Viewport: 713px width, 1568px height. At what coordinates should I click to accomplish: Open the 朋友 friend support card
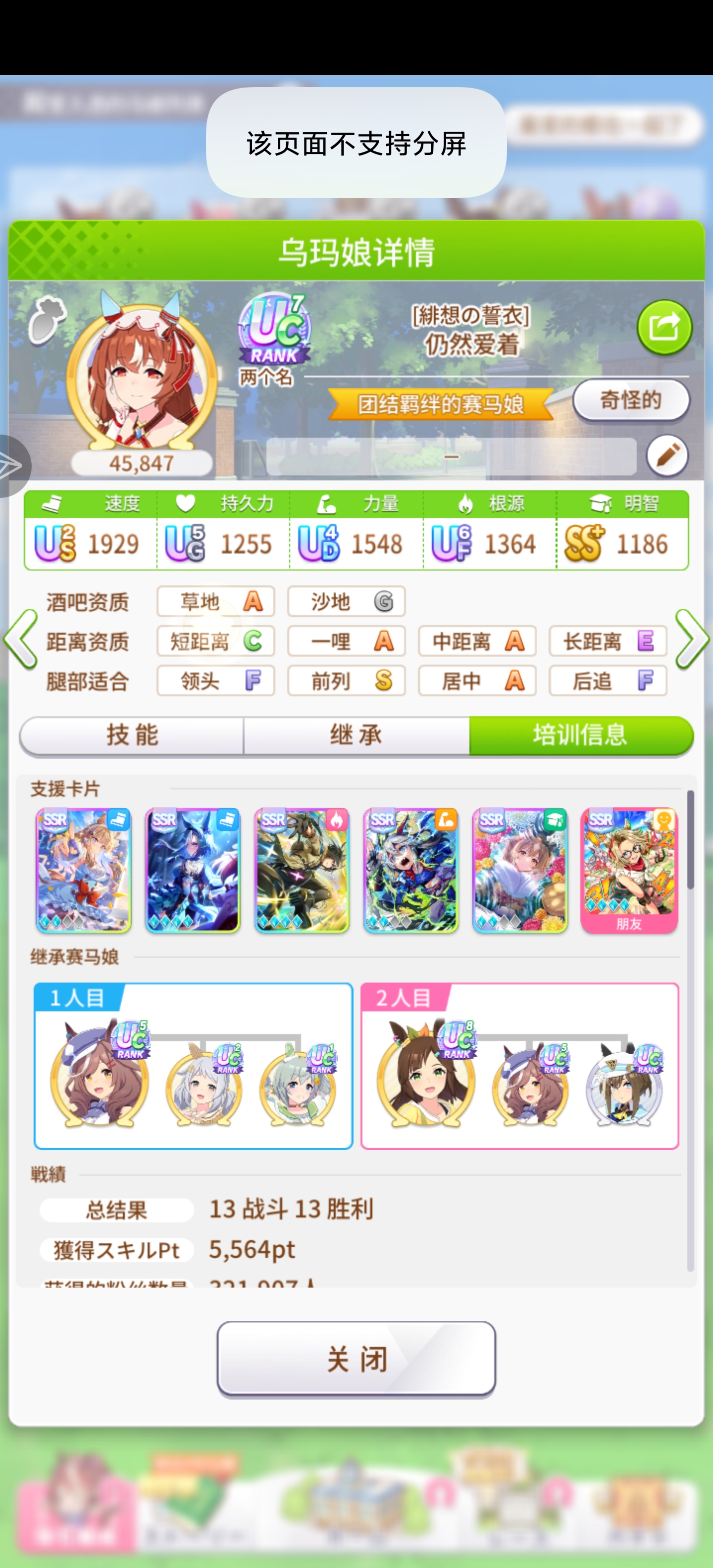click(x=629, y=871)
